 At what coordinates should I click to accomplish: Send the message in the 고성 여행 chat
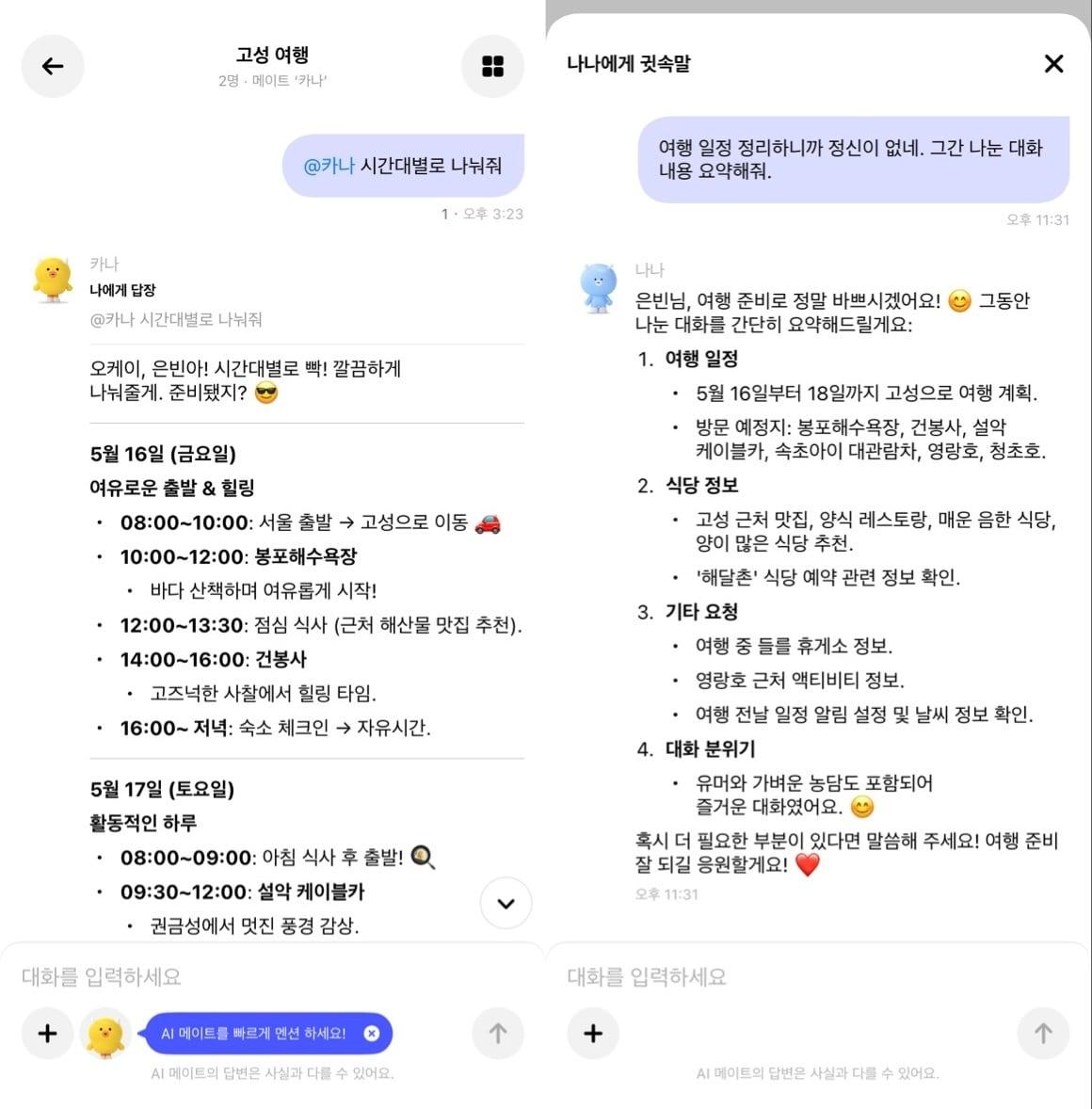coord(498,1034)
